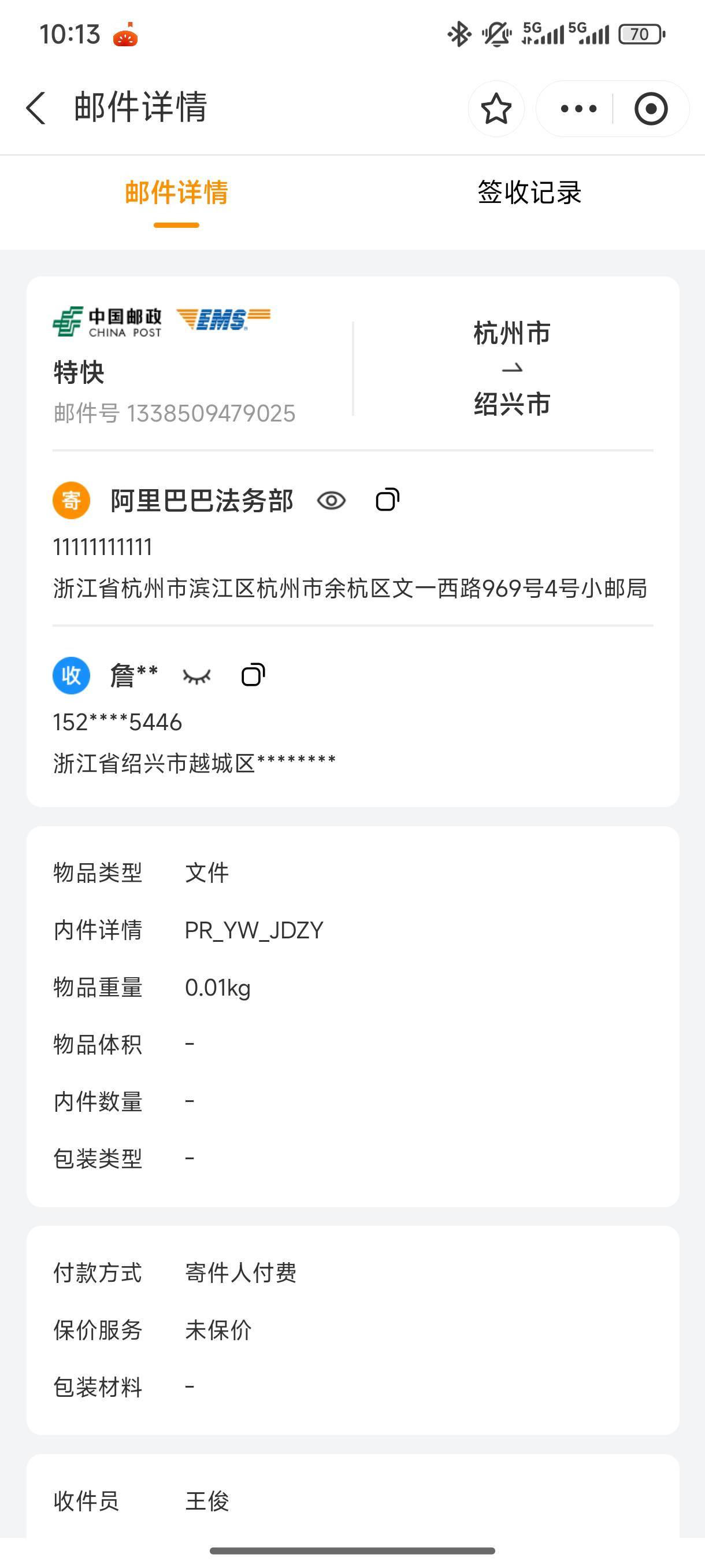Viewport: 705px width, 1568px height.
Task: Reveal recipient 詹** hidden details
Action: pyautogui.click(x=196, y=676)
